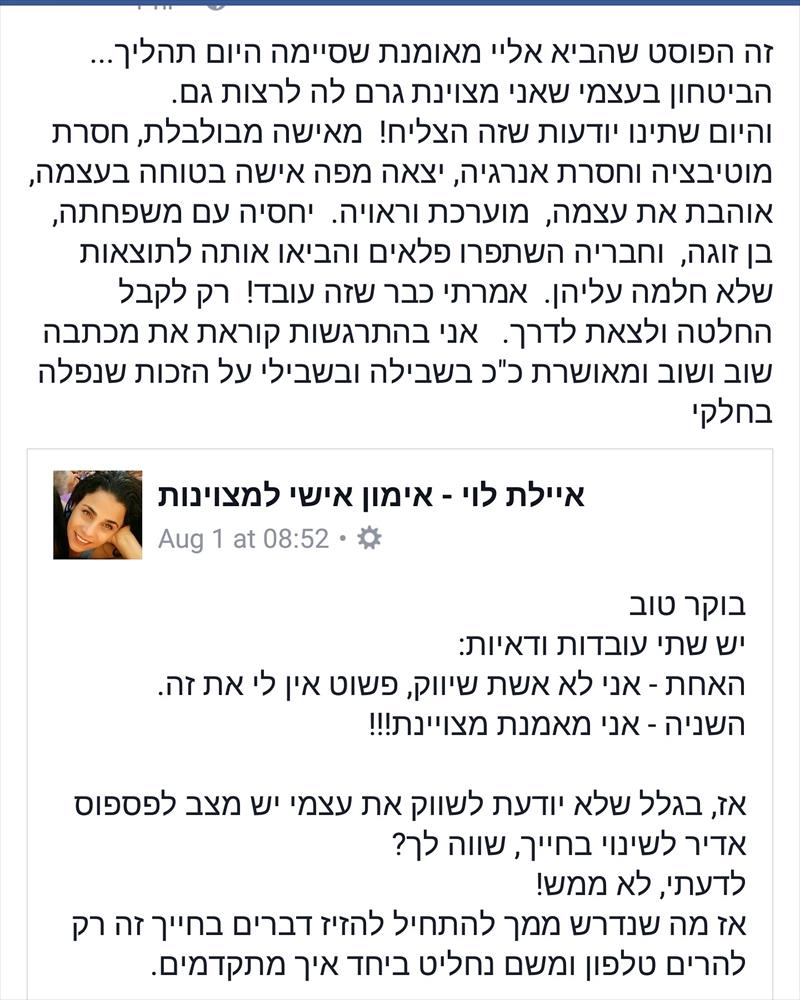The width and height of the screenshot is (800, 1000).
Task: Open the Aug 1 at 08:52 post timestamp
Action: pyautogui.click(x=244, y=539)
